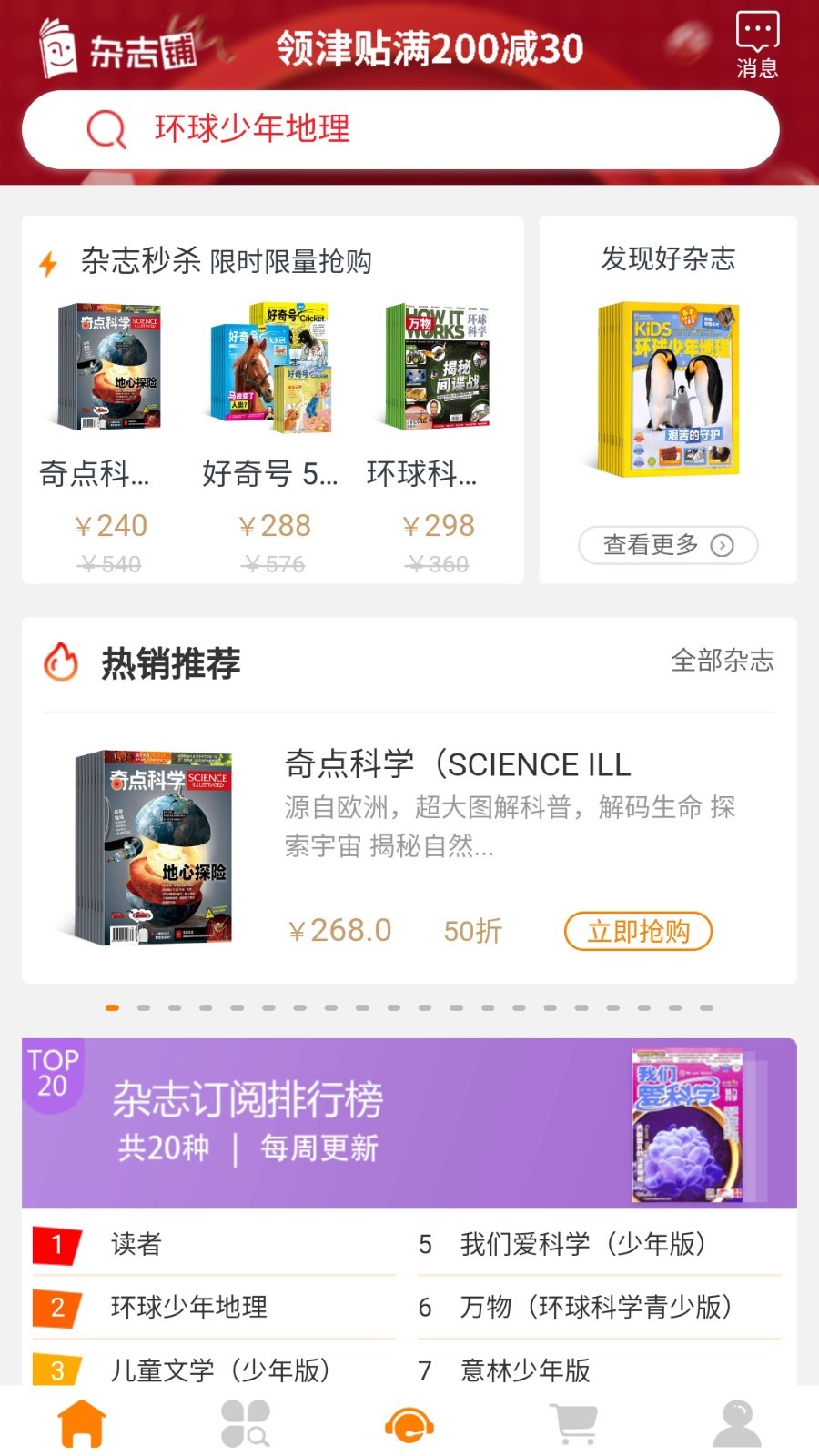Open the 全部杂志 link
This screenshot has width=819, height=1456.
[723, 661]
